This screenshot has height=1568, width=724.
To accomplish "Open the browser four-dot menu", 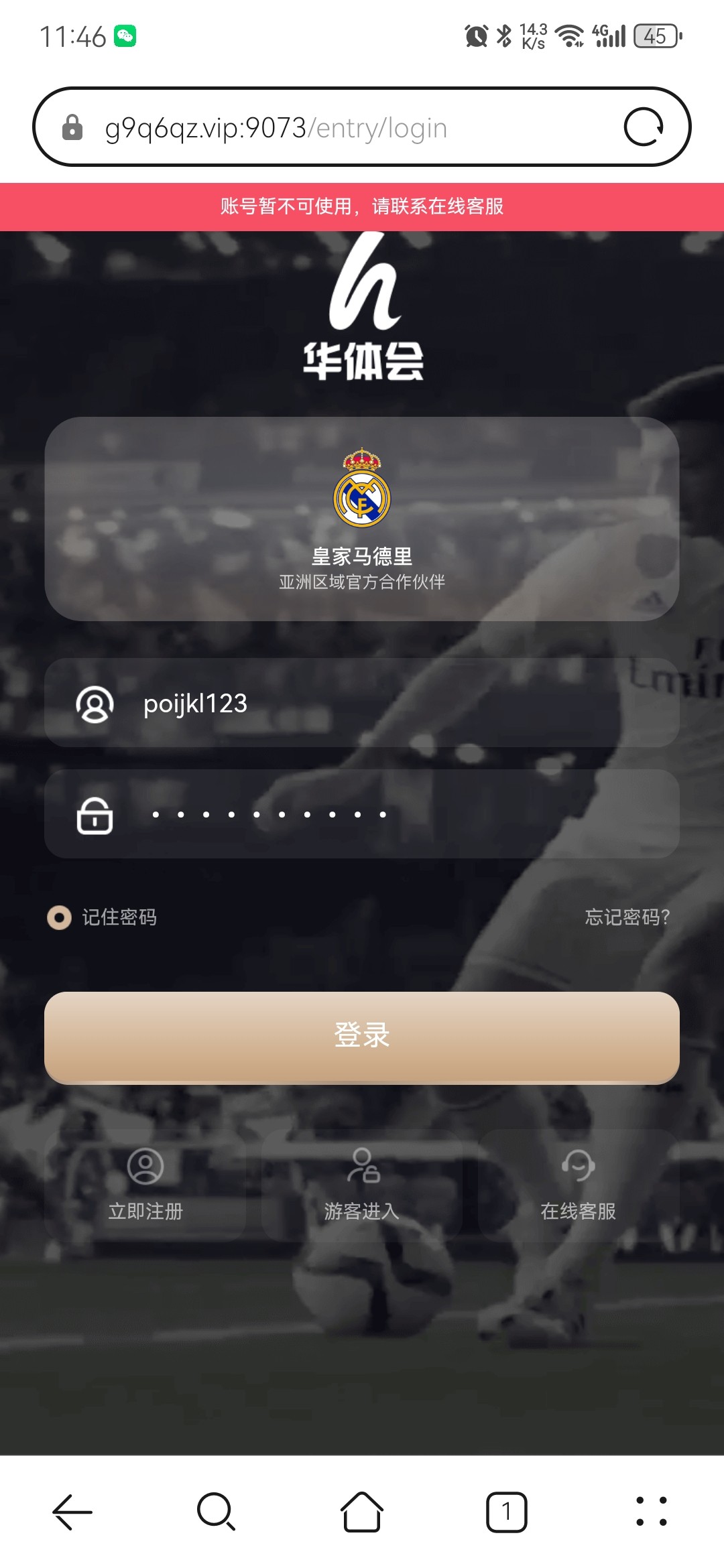I will pos(651,1512).
